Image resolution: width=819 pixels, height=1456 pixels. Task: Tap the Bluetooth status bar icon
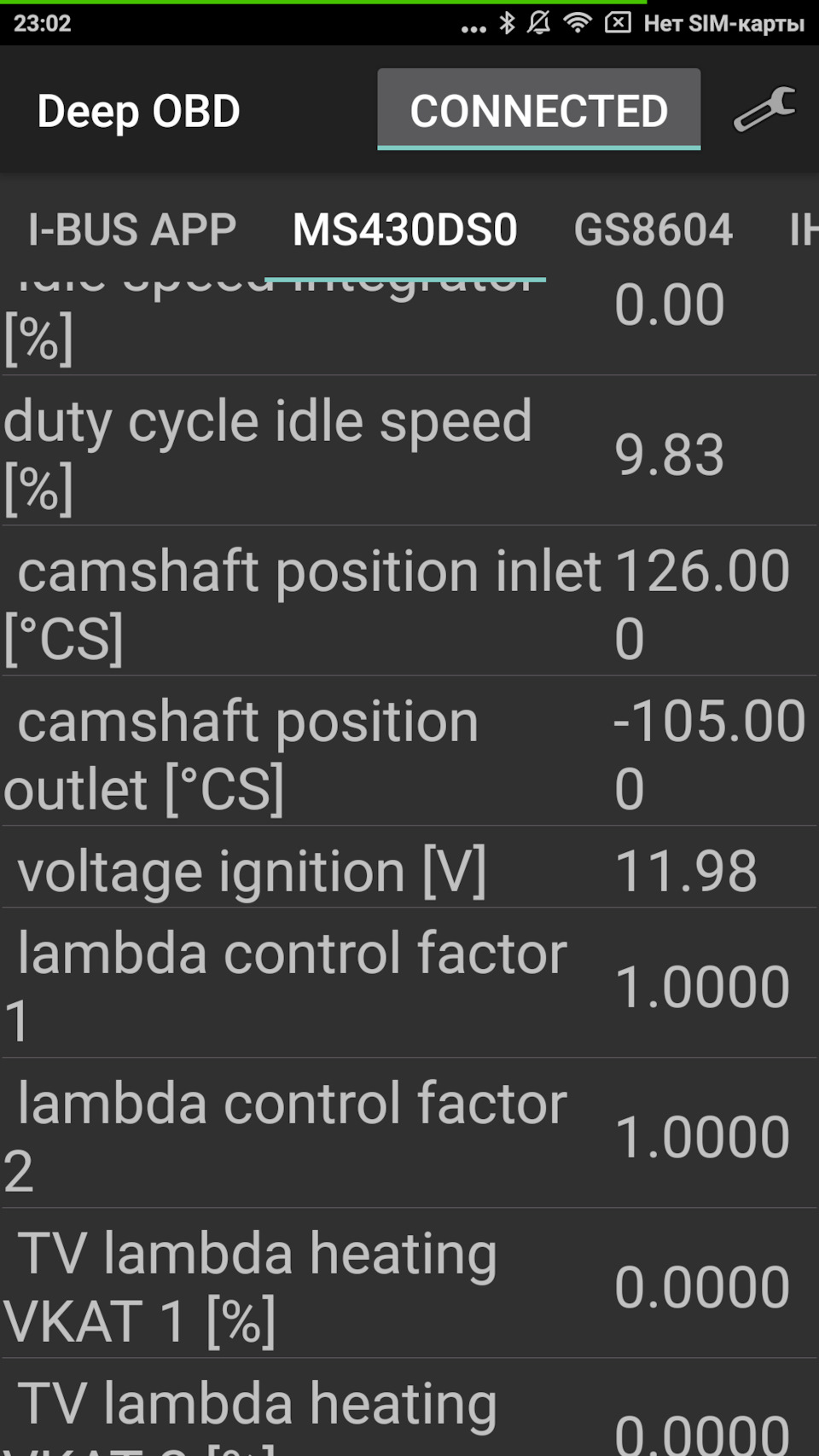[x=509, y=25]
